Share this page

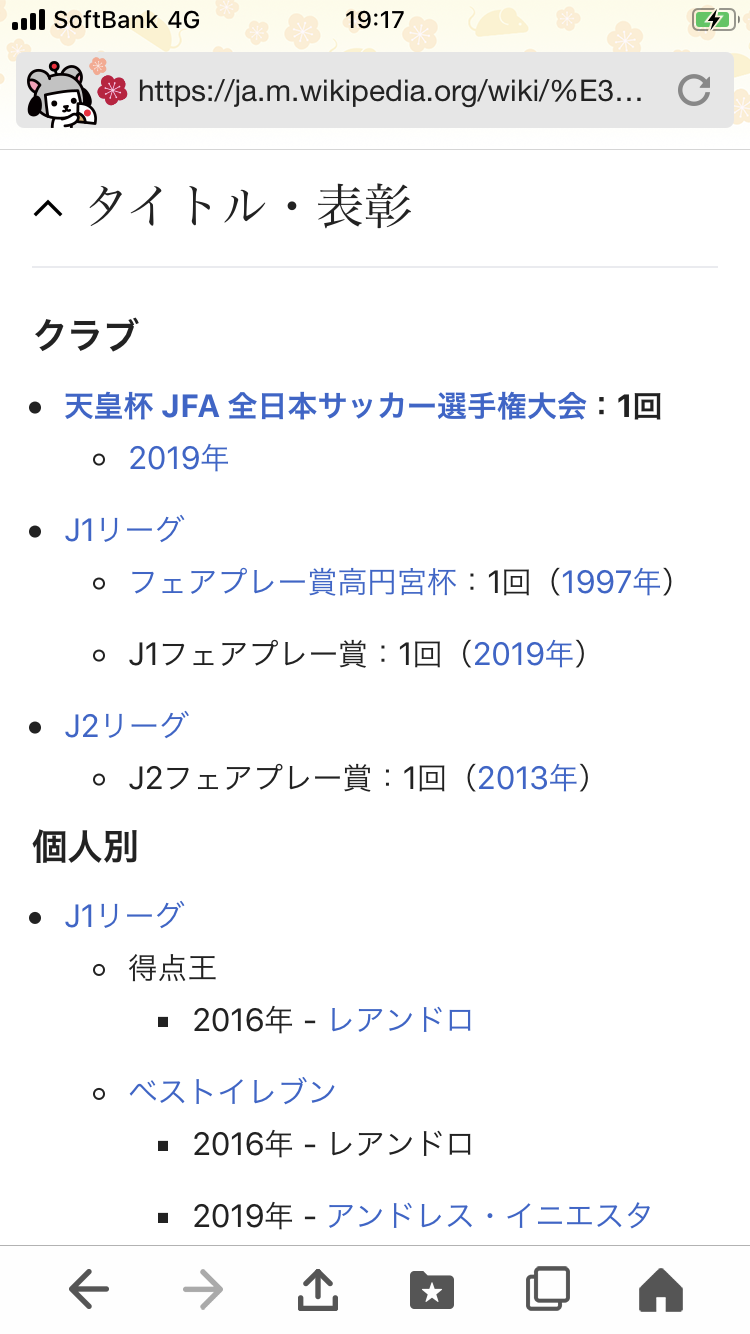point(318,1290)
